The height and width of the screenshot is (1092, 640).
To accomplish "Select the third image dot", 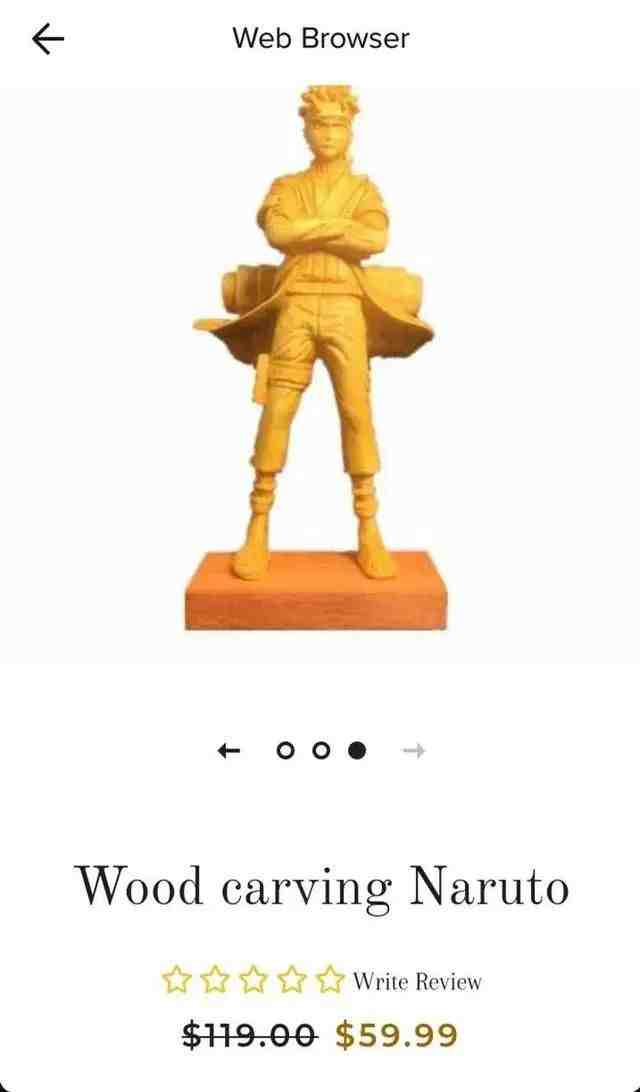I will pos(357,751).
